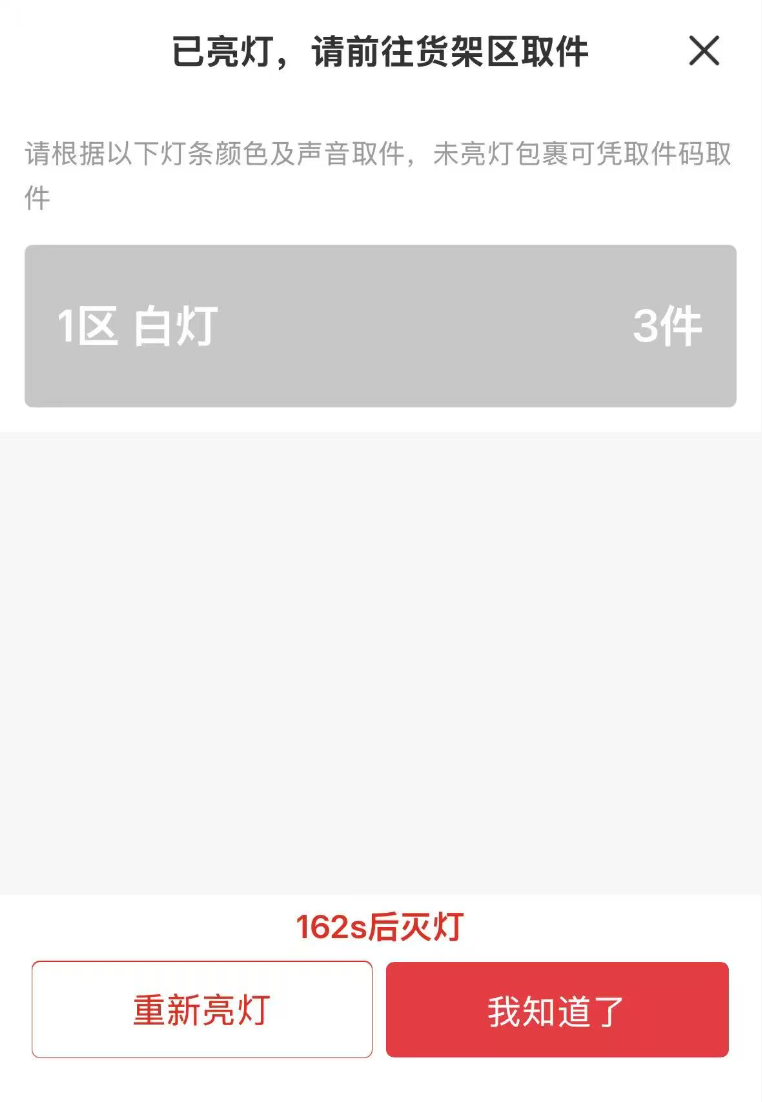Close the 已亮灯 pickup dialog
Screen dimensions: 762x1102
(704, 50)
